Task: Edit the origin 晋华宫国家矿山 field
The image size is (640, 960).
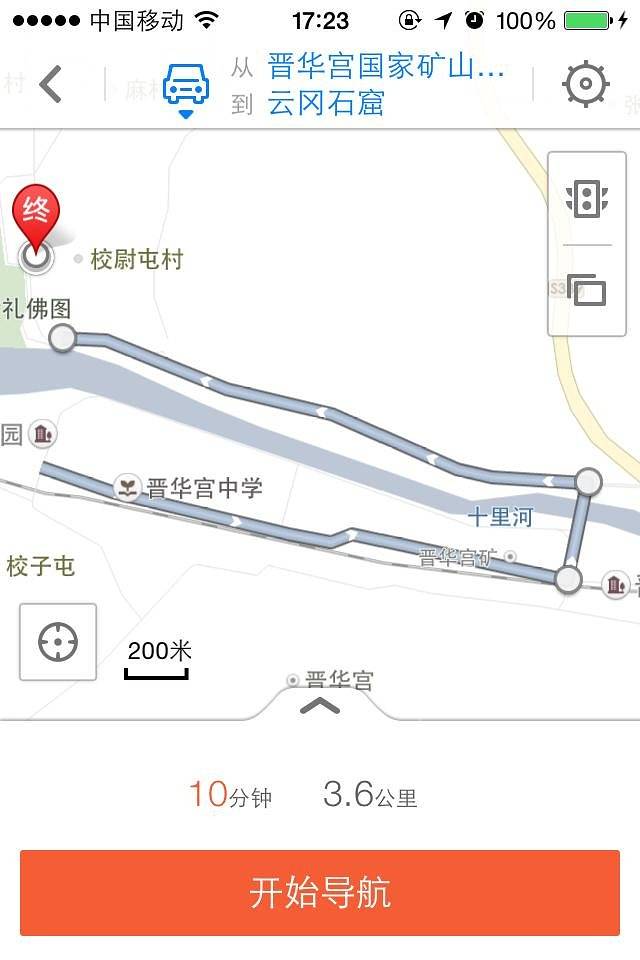Action: [x=385, y=68]
